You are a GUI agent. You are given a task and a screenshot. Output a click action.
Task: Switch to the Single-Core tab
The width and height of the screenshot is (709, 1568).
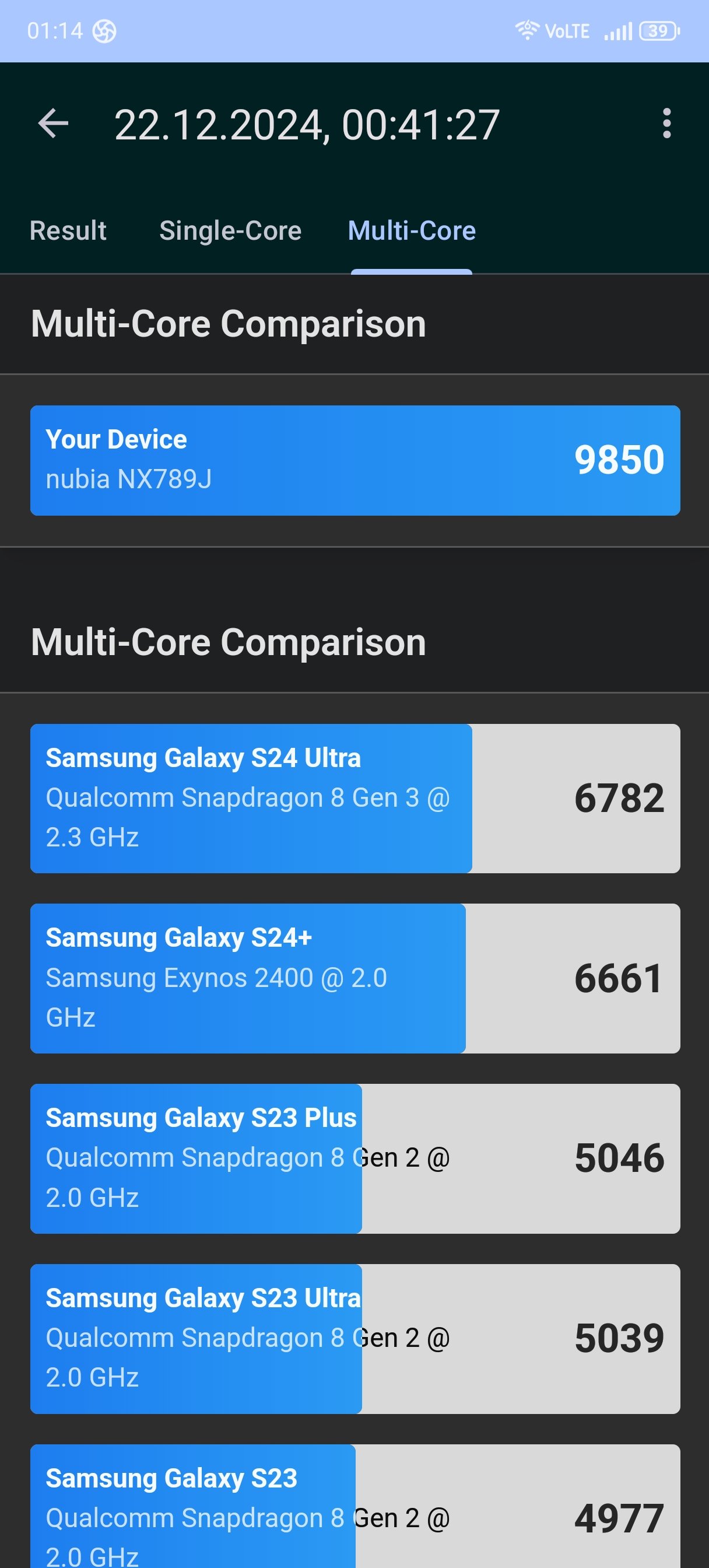pyautogui.click(x=230, y=230)
